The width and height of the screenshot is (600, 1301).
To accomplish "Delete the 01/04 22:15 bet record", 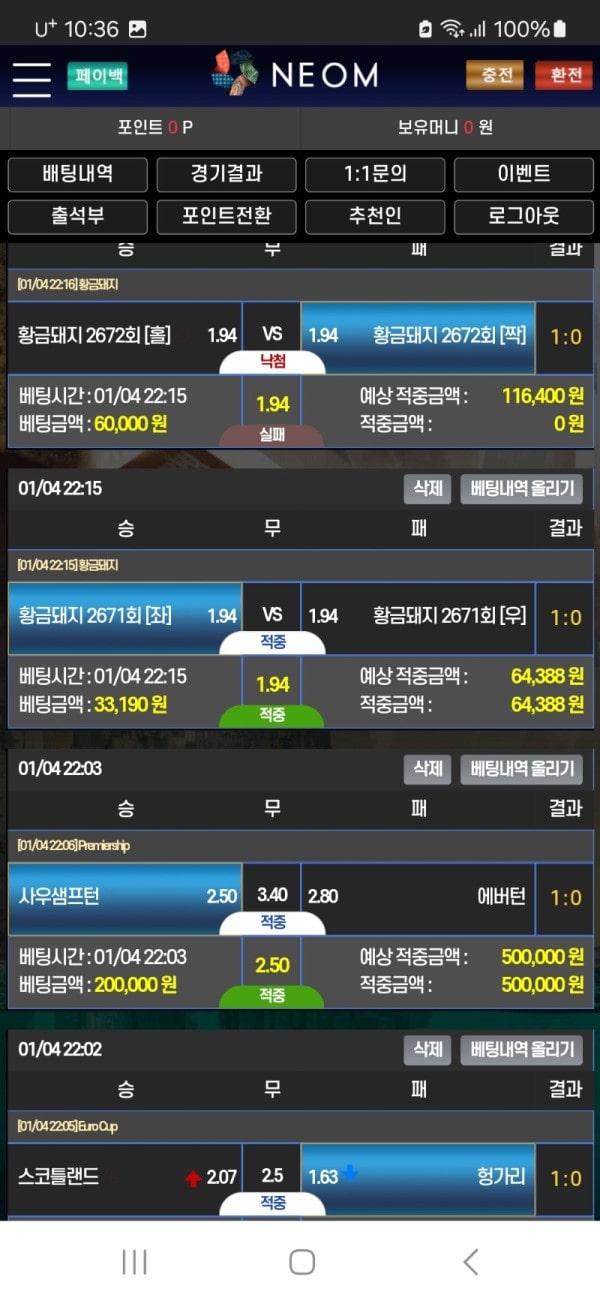I will (x=427, y=488).
